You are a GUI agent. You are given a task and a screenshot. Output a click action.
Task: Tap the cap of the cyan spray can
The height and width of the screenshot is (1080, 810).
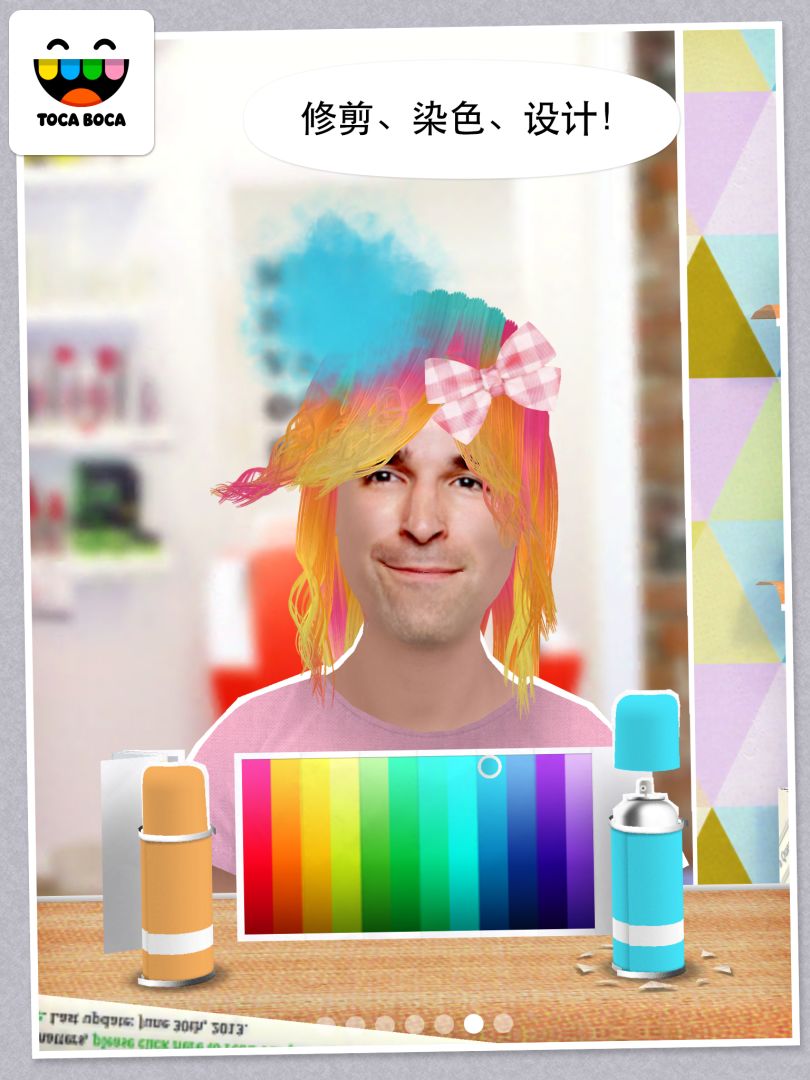coord(645,730)
